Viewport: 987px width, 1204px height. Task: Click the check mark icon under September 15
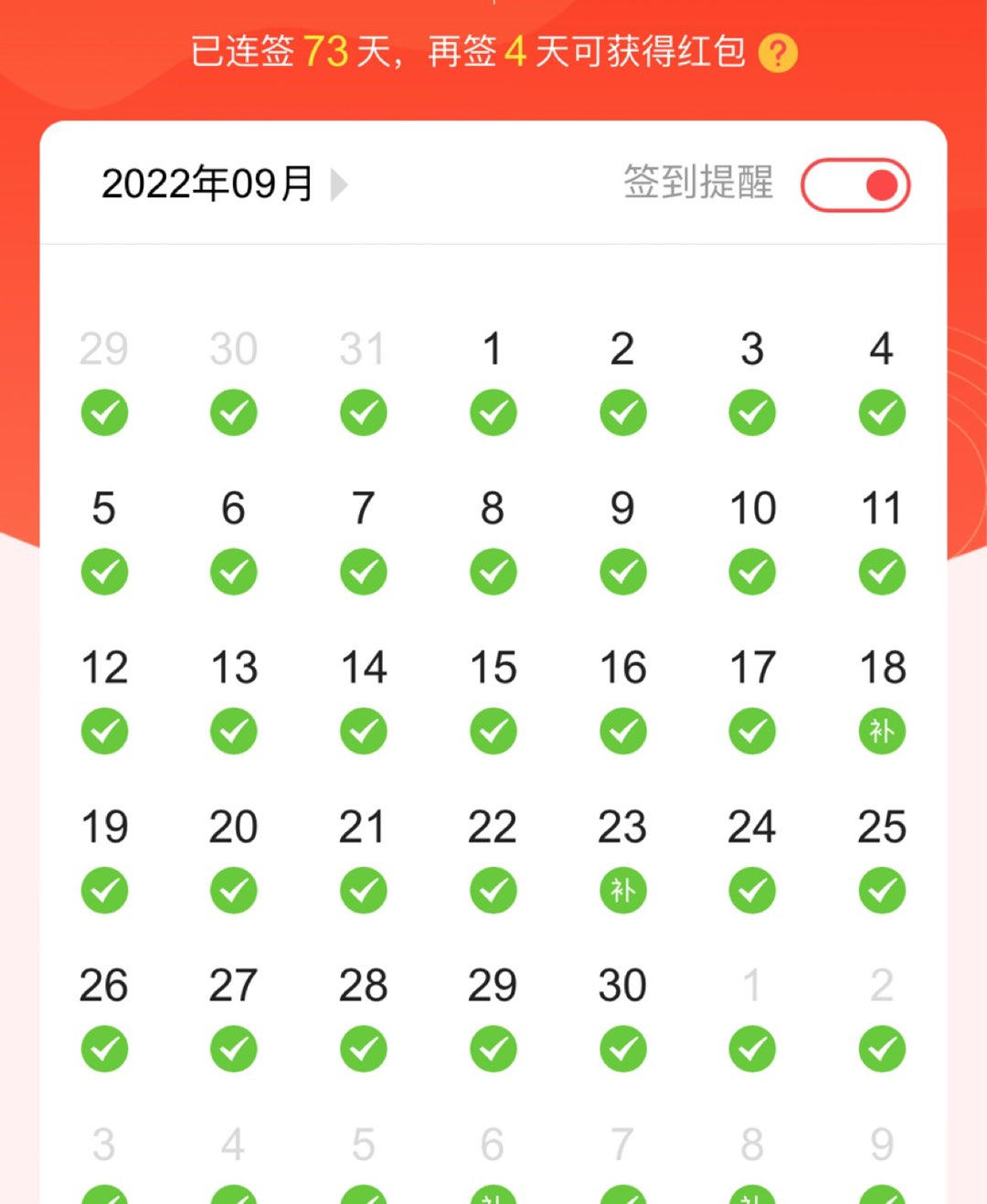tap(493, 731)
